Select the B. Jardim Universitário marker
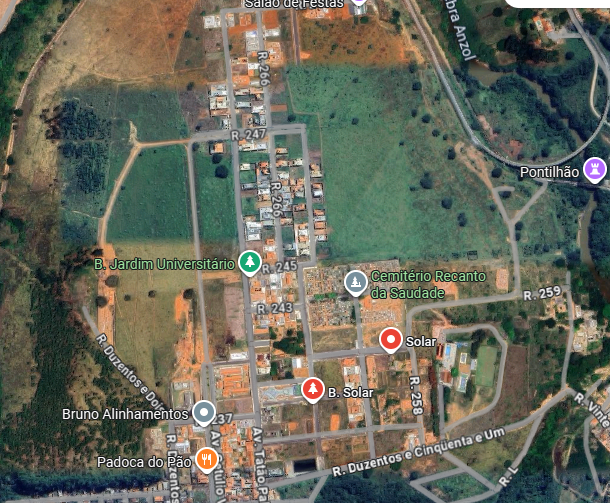This screenshot has width=610, height=503. [x=249, y=263]
